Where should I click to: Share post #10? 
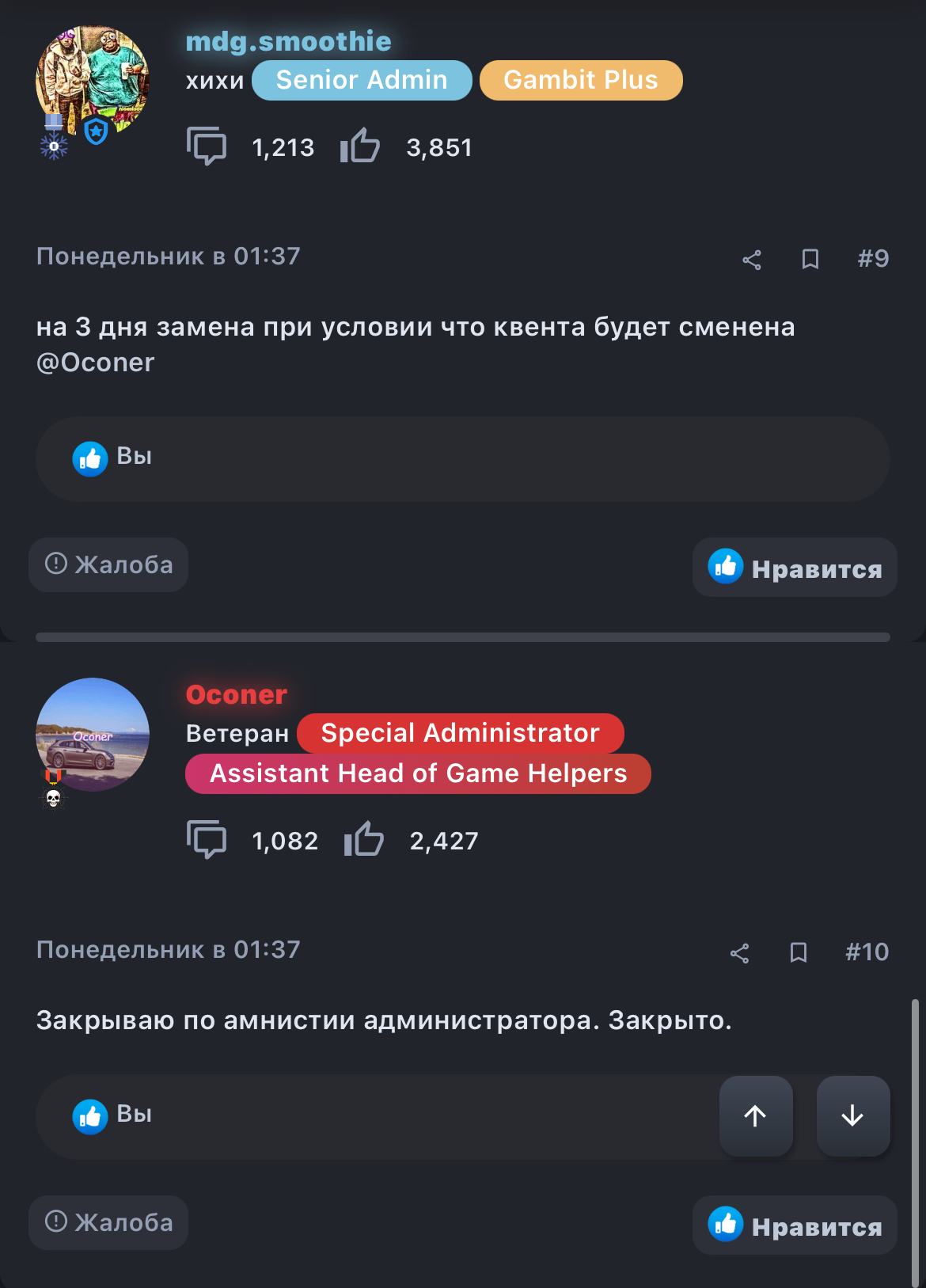pyautogui.click(x=739, y=953)
